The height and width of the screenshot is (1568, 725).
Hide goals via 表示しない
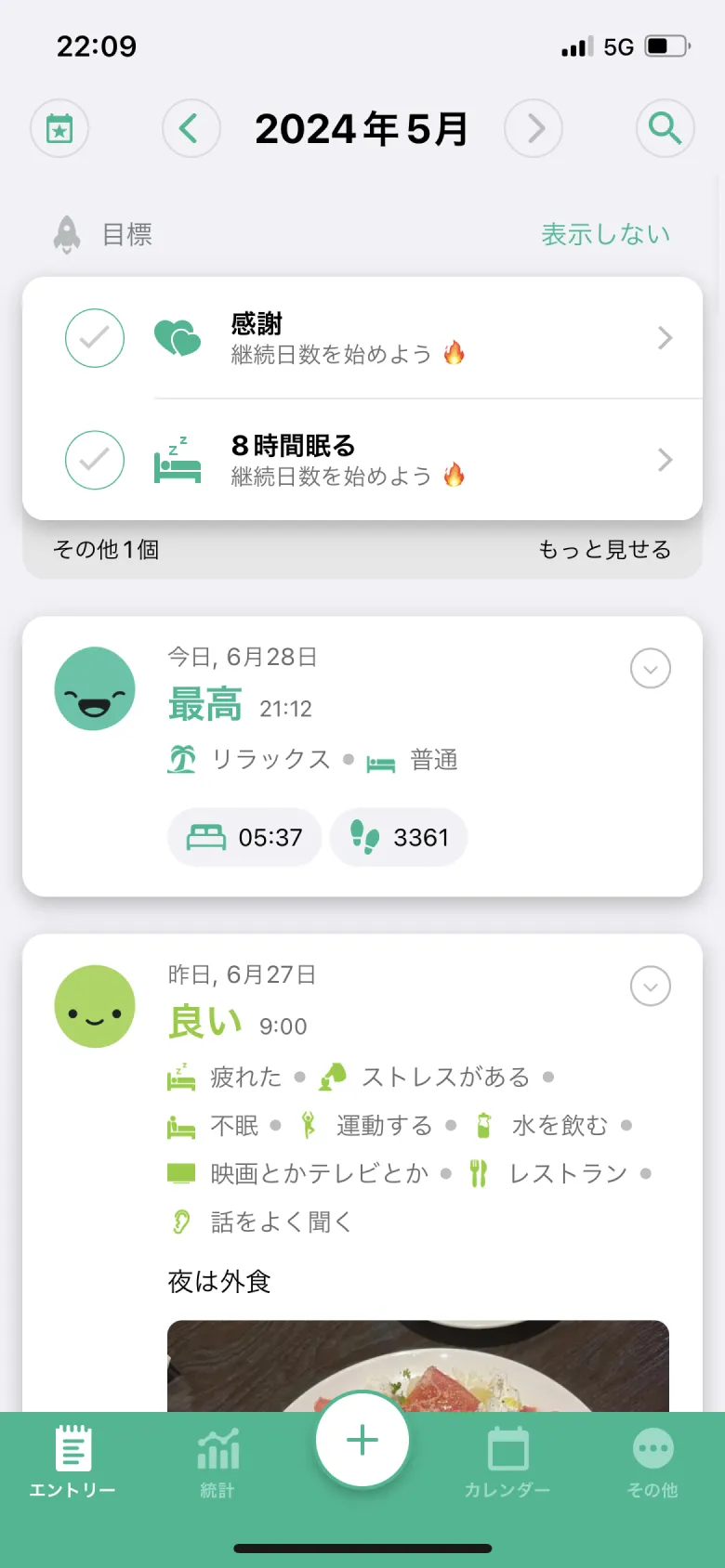[x=605, y=234]
